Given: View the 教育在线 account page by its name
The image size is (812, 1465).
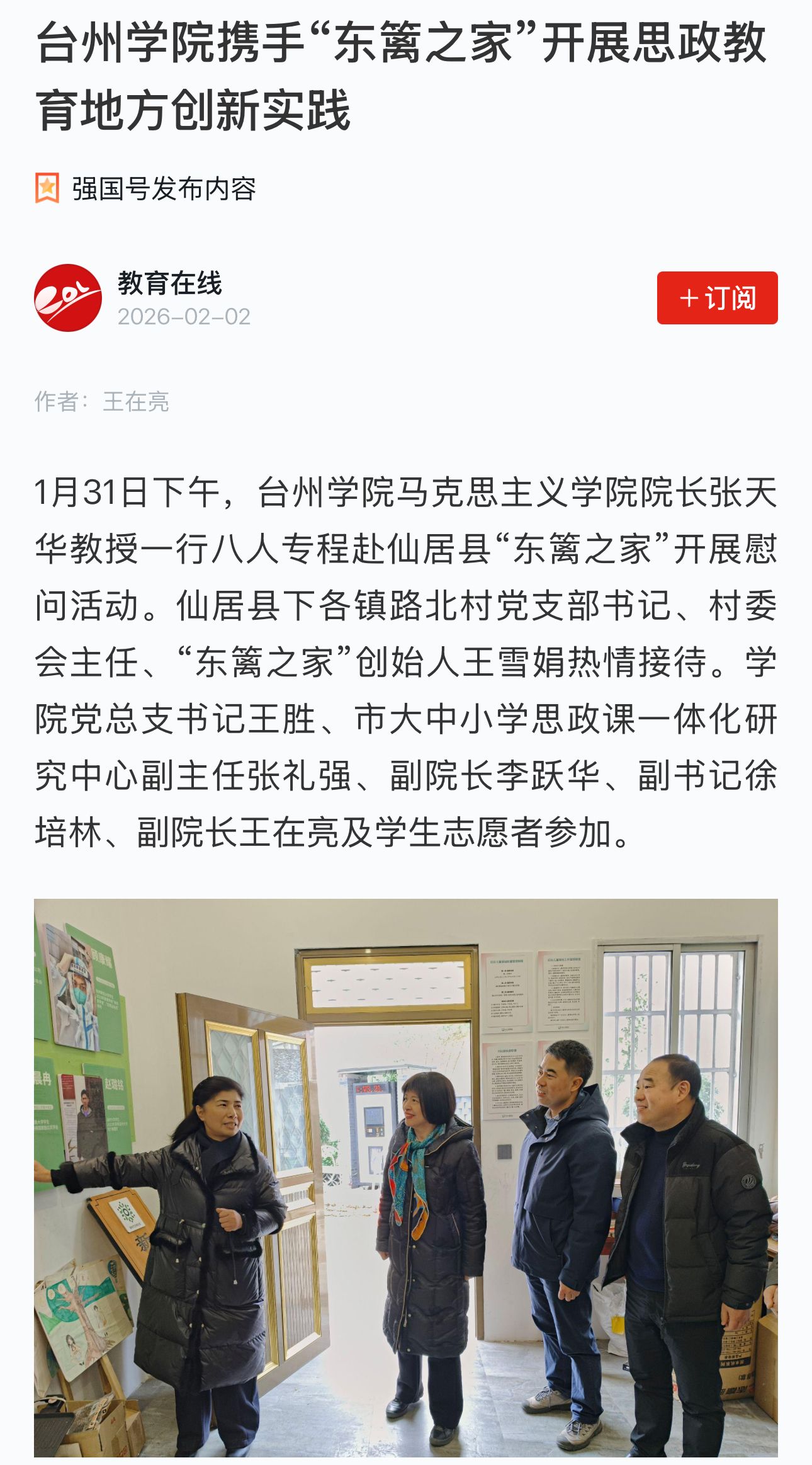Looking at the screenshot, I should [x=170, y=283].
